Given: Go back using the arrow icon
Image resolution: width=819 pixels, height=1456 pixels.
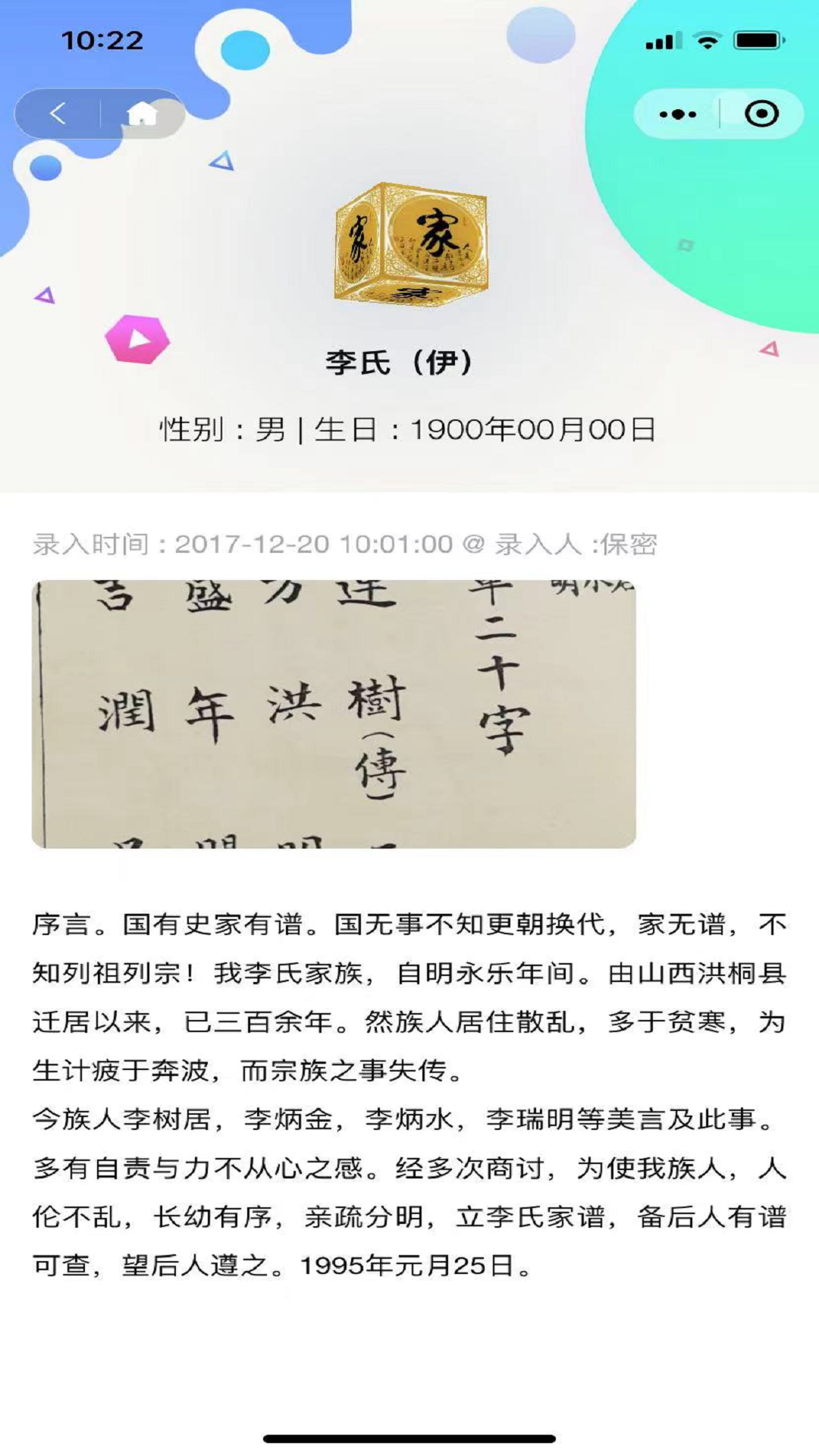Looking at the screenshot, I should pyautogui.click(x=58, y=114).
